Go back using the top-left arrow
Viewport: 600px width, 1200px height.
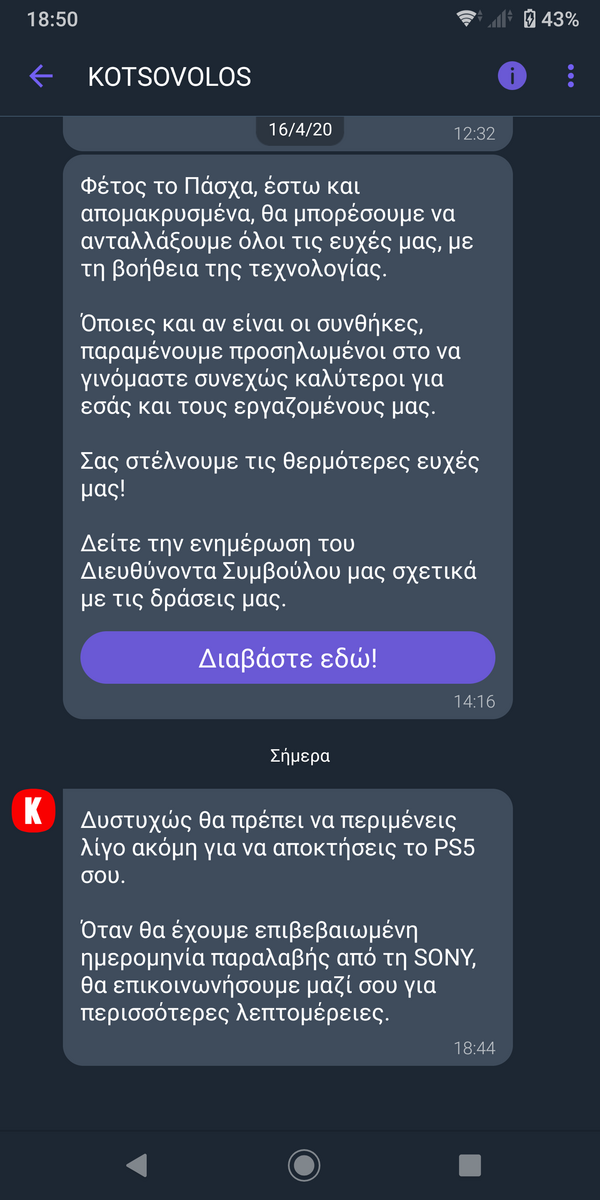click(41, 76)
